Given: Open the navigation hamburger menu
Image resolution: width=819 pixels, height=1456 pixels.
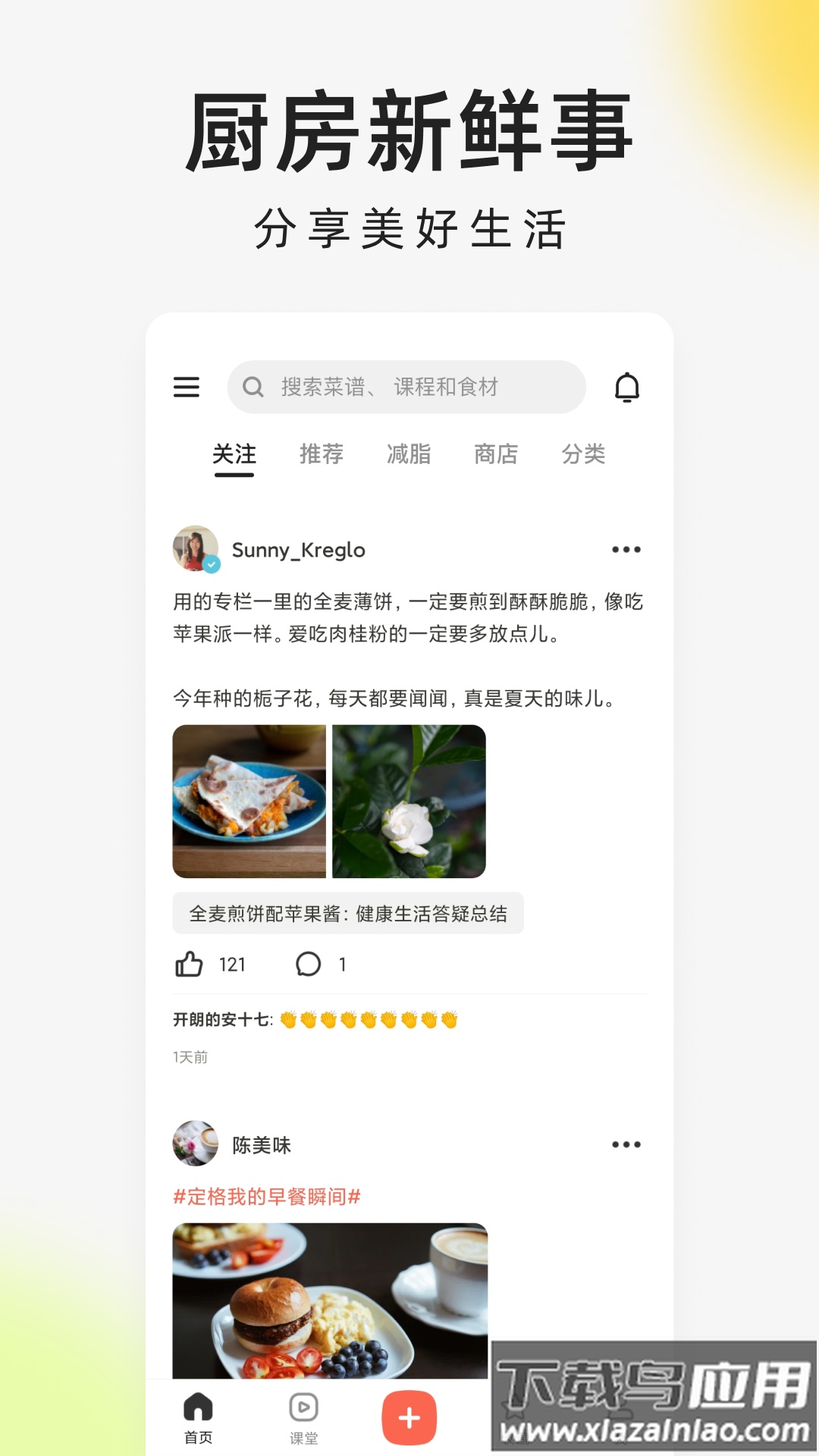Looking at the screenshot, I should point(187,387).
